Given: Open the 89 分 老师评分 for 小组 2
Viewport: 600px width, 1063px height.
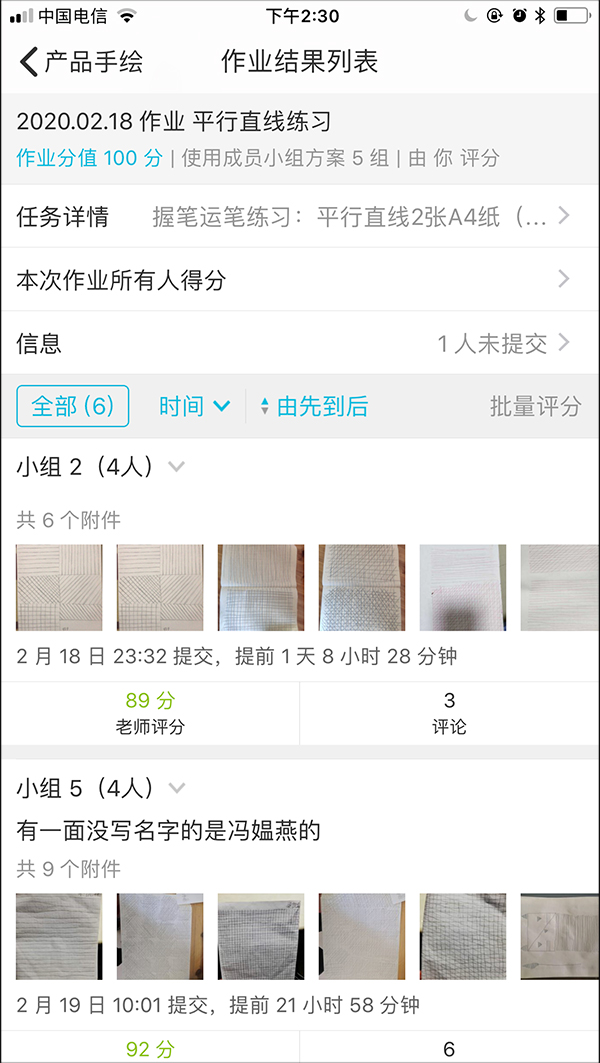Looking at the screenshot, I should (149, 713).
